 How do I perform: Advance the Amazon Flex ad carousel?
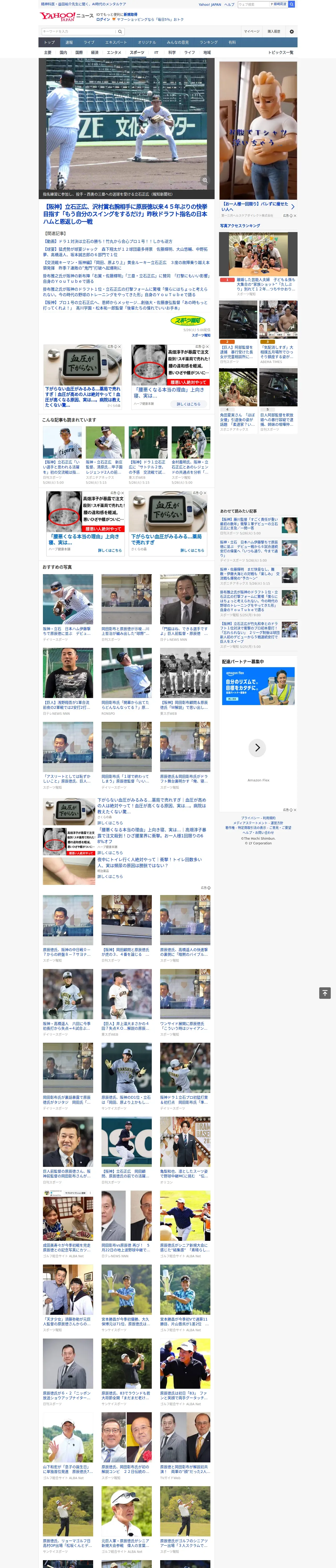click(257, 747)
